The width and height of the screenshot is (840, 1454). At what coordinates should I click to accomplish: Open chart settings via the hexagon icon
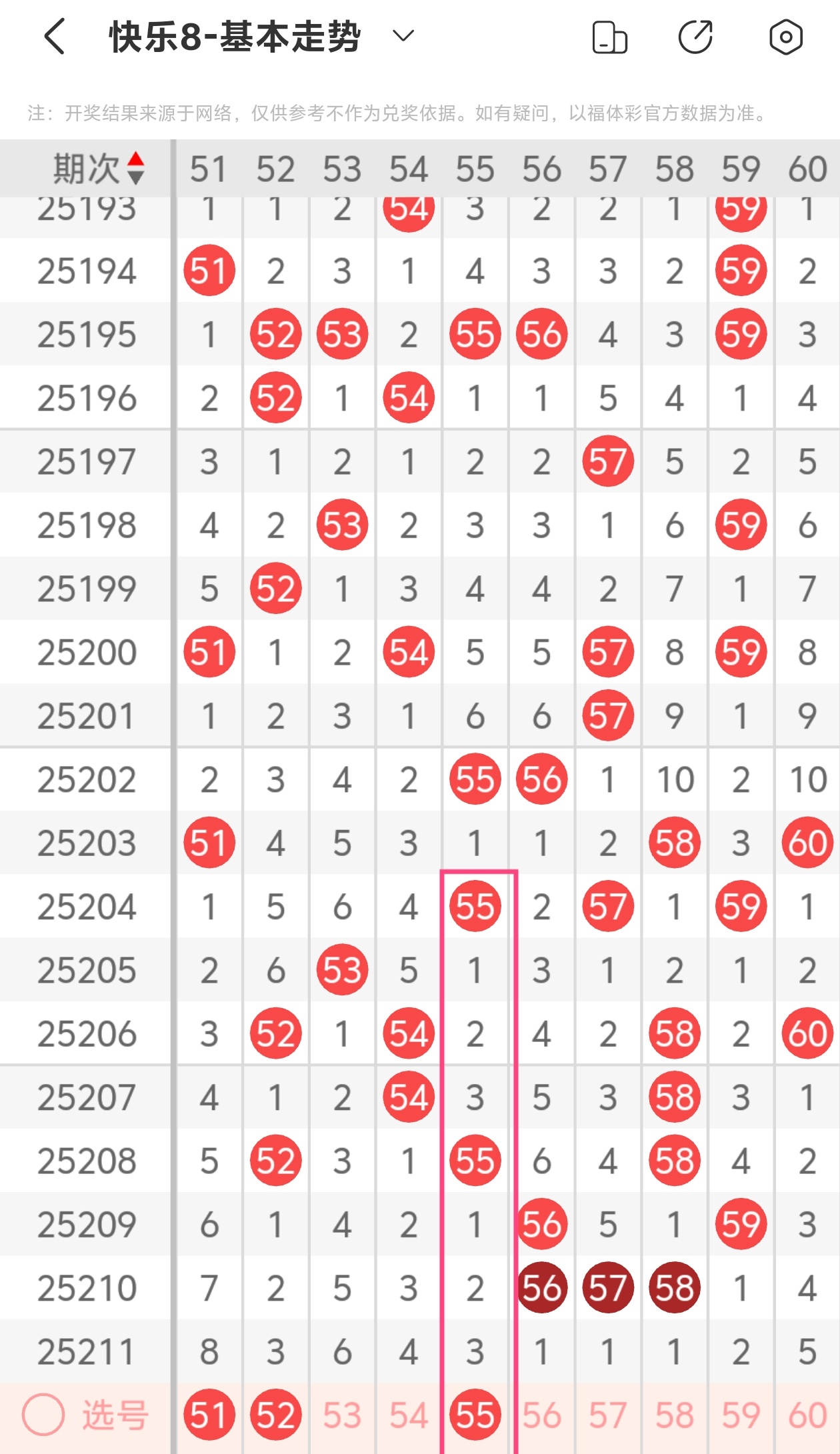pyautogui.click(x=786, y=37)
